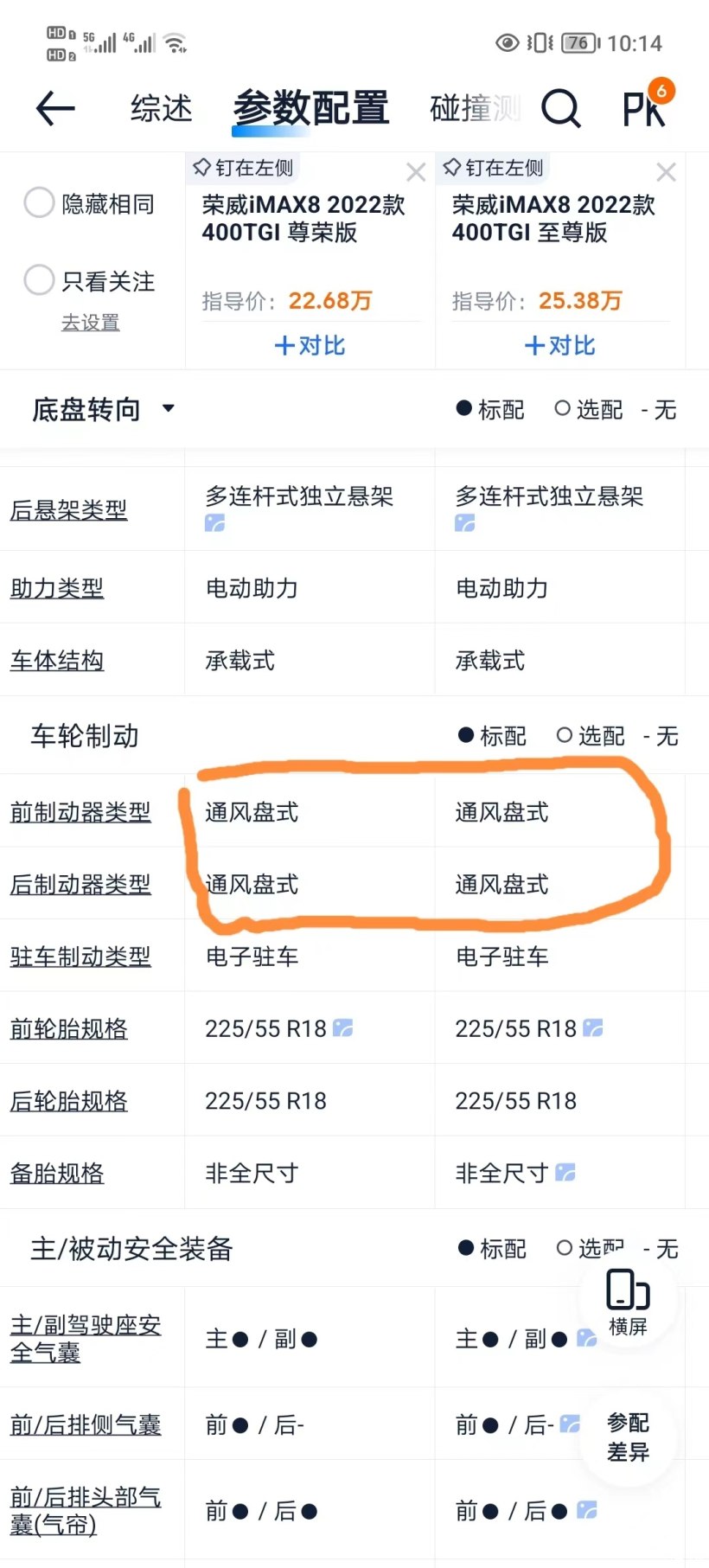Add 400TGI 至尊版 to 对比
Image resolution: width=709 pixels, height=1568 pixels.
pyautogui.click(x=559, y=346)
